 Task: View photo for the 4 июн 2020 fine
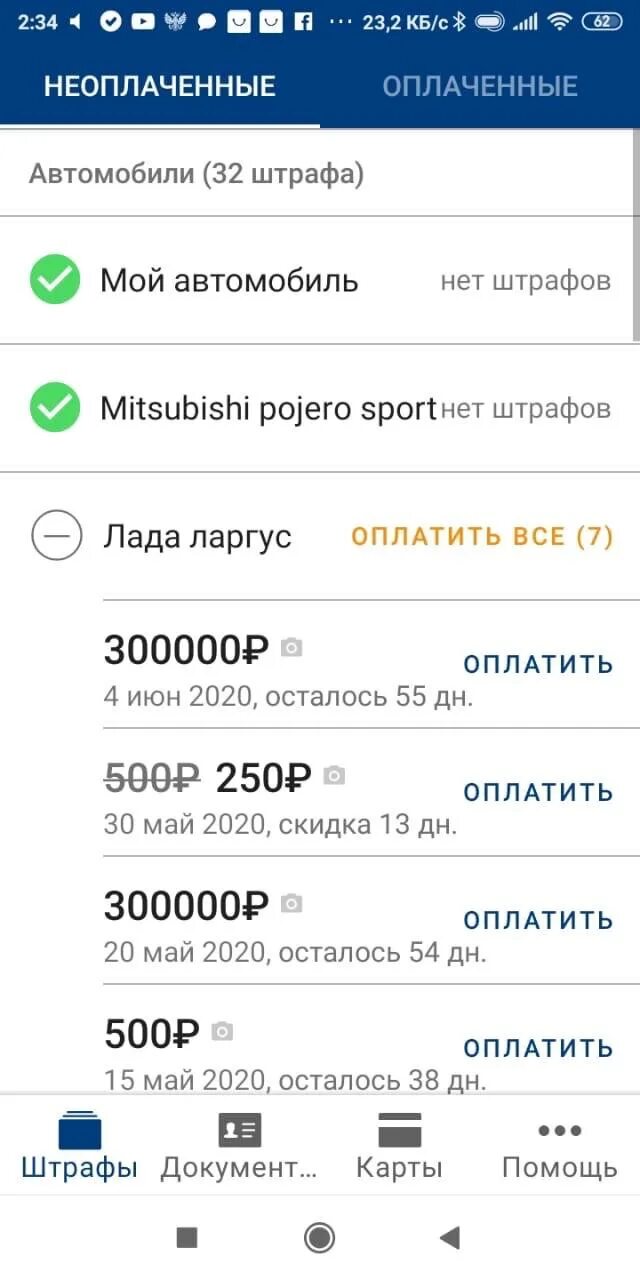pos(291,648)
